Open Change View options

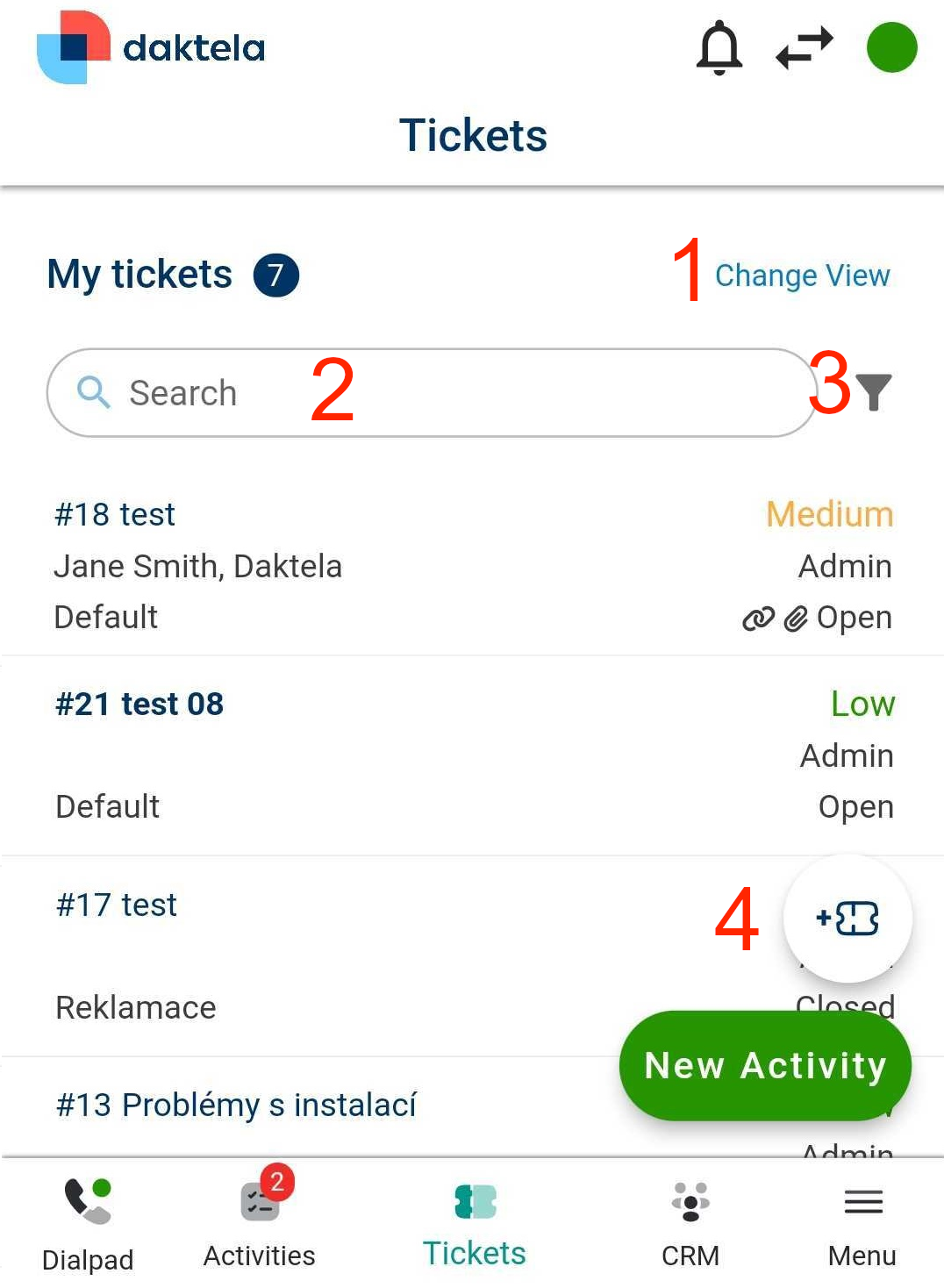(802, 275)
